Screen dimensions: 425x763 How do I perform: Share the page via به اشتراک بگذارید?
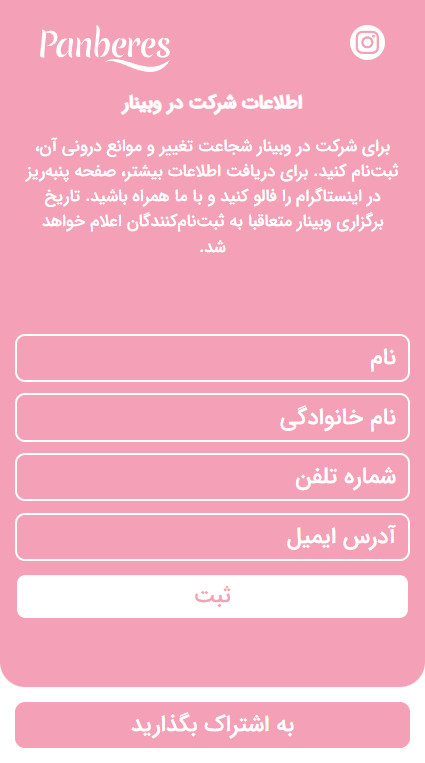212,725
